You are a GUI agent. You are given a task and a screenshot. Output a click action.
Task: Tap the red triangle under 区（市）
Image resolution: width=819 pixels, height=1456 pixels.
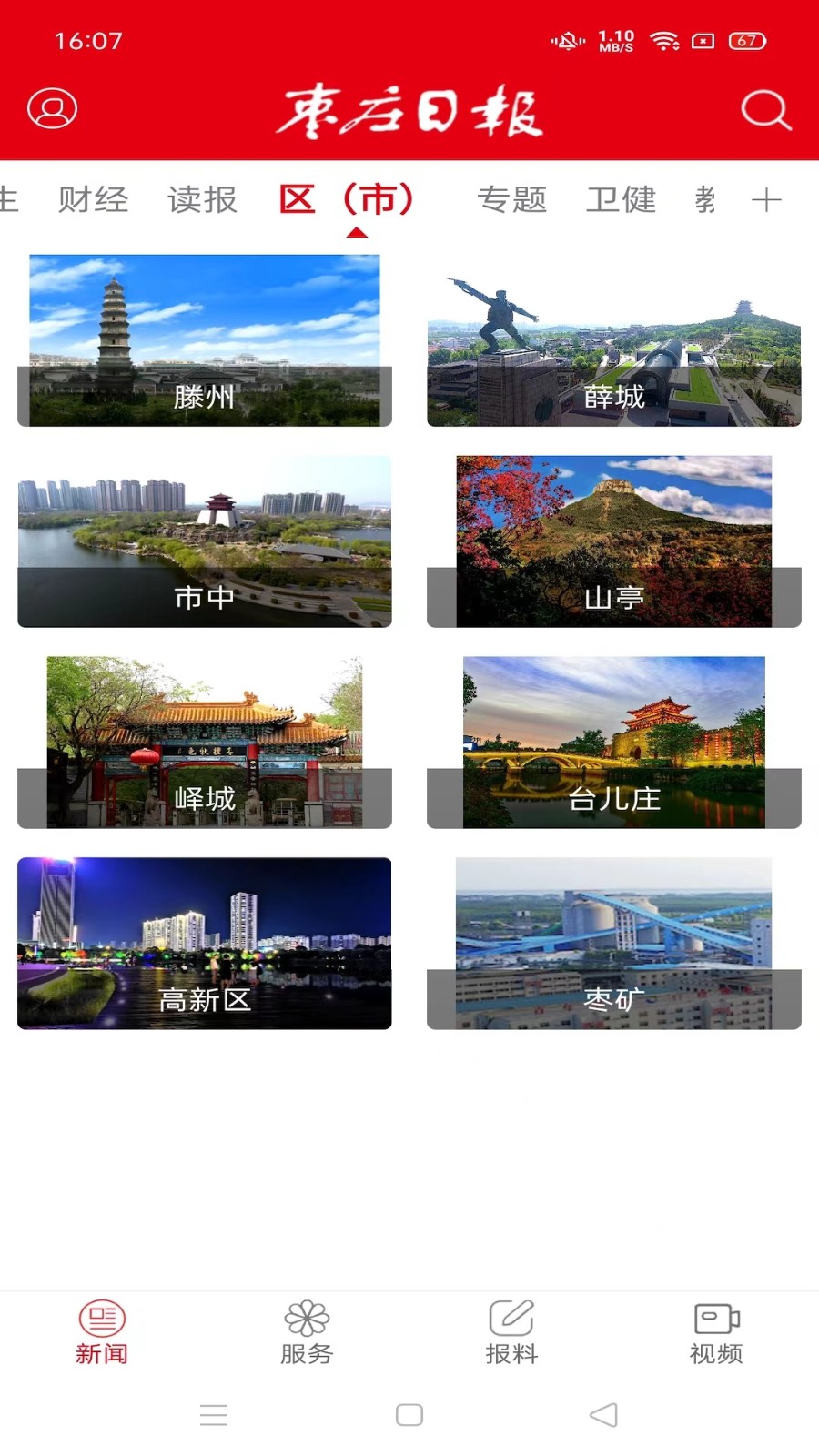(x=359, y=231)
